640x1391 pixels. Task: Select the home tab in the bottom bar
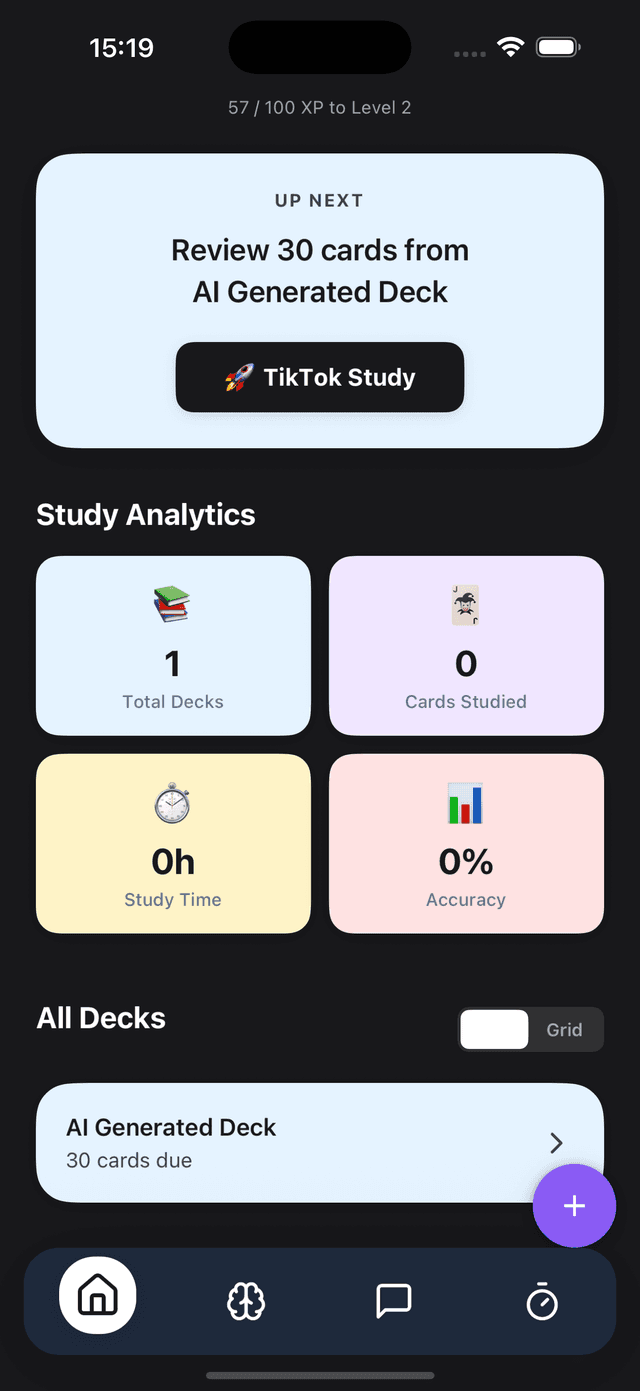(x=98, y=1296)
